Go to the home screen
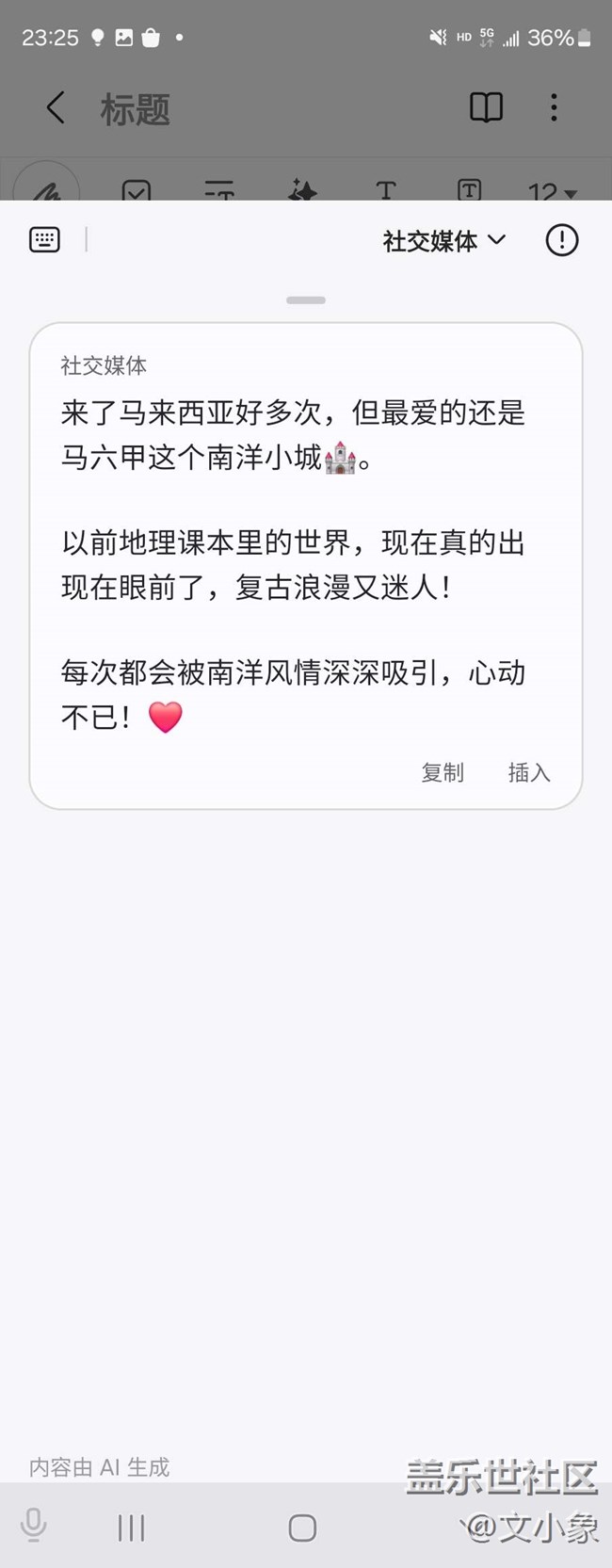This screenshot has height=1568, width=612. point(302,1528)
